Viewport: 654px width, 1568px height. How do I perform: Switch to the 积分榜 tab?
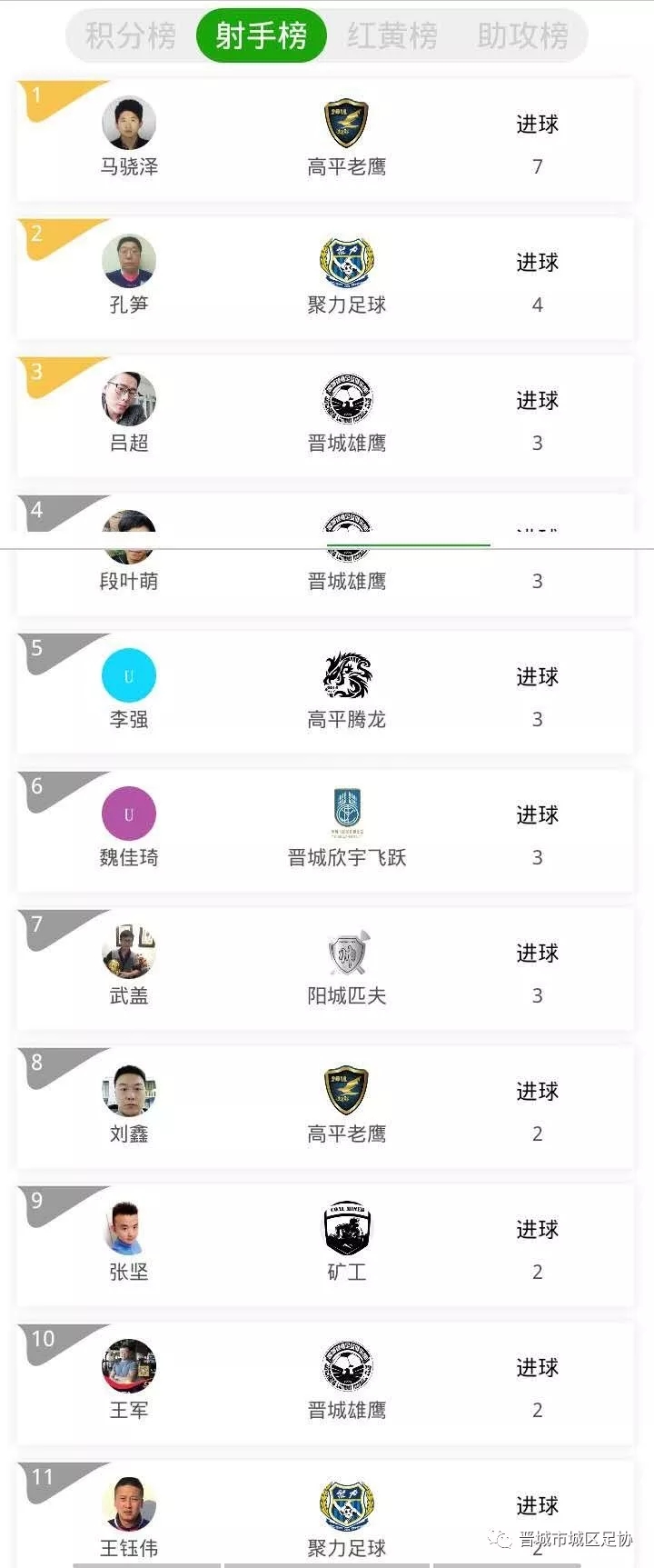(x=128, y=35)
